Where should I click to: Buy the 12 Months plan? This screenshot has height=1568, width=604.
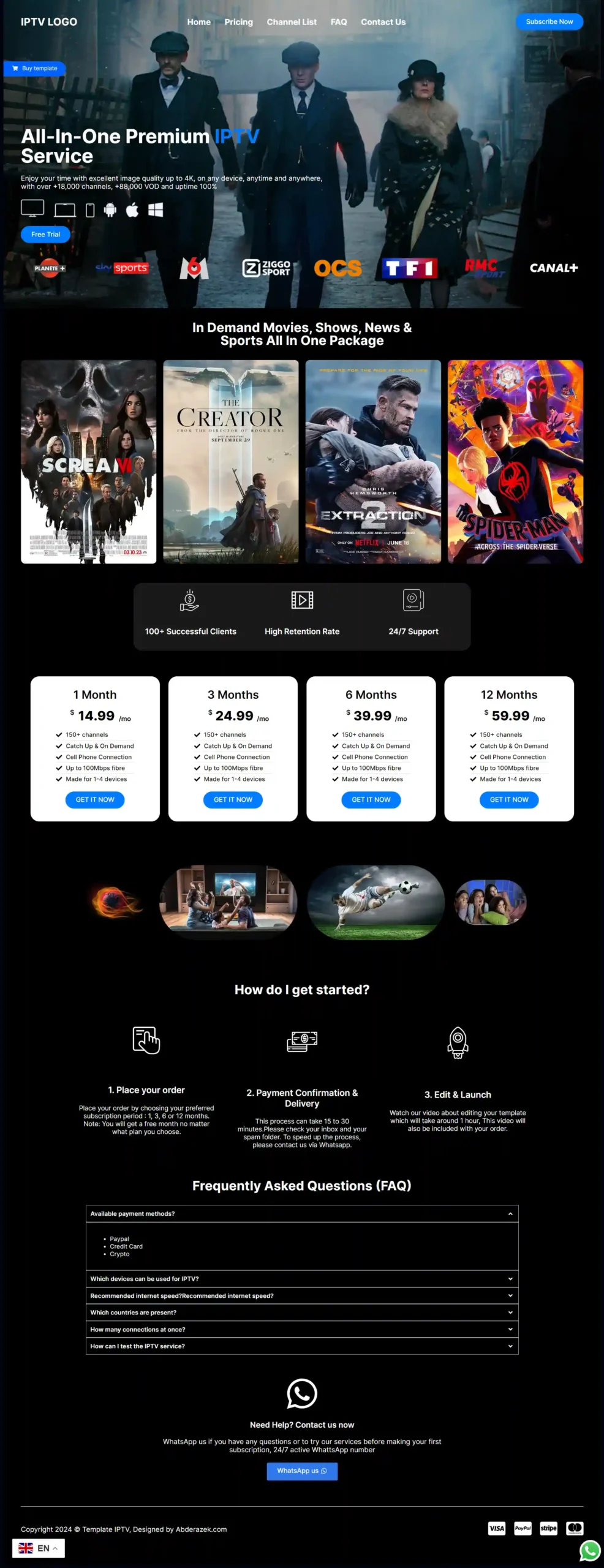(x=509, y=799)
